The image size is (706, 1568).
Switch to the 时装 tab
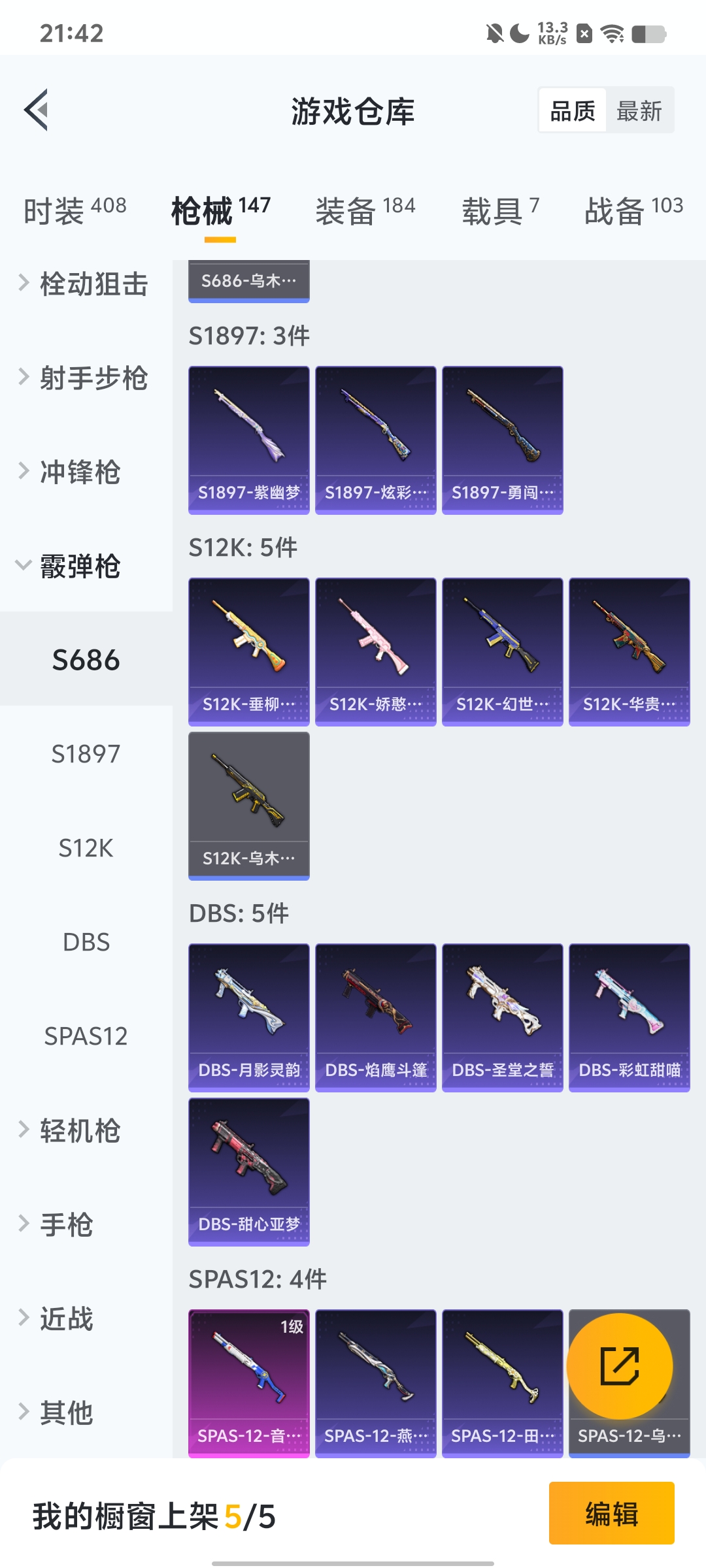click(75, 210)
